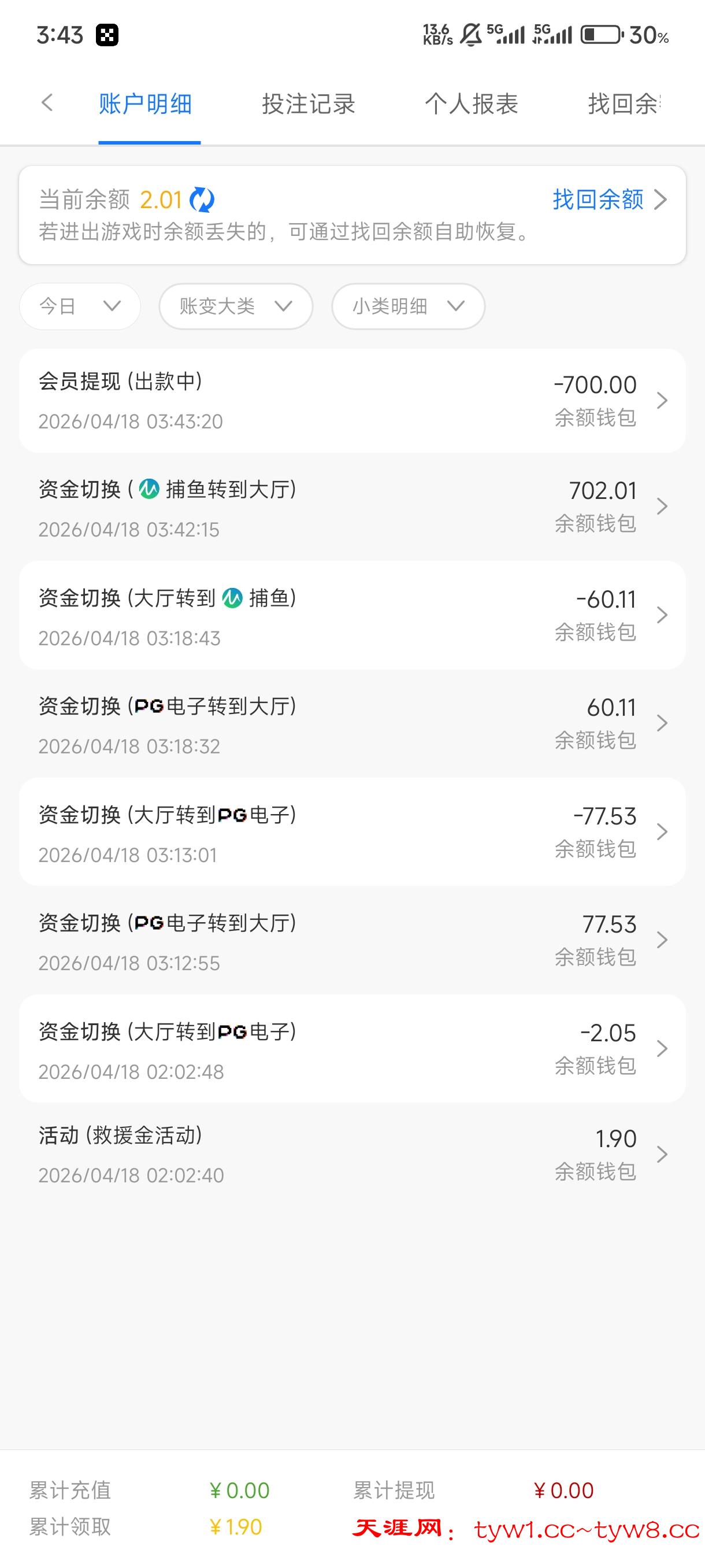Refresh the current balance 2.01
705x1568 pixels.
point(202,199)
